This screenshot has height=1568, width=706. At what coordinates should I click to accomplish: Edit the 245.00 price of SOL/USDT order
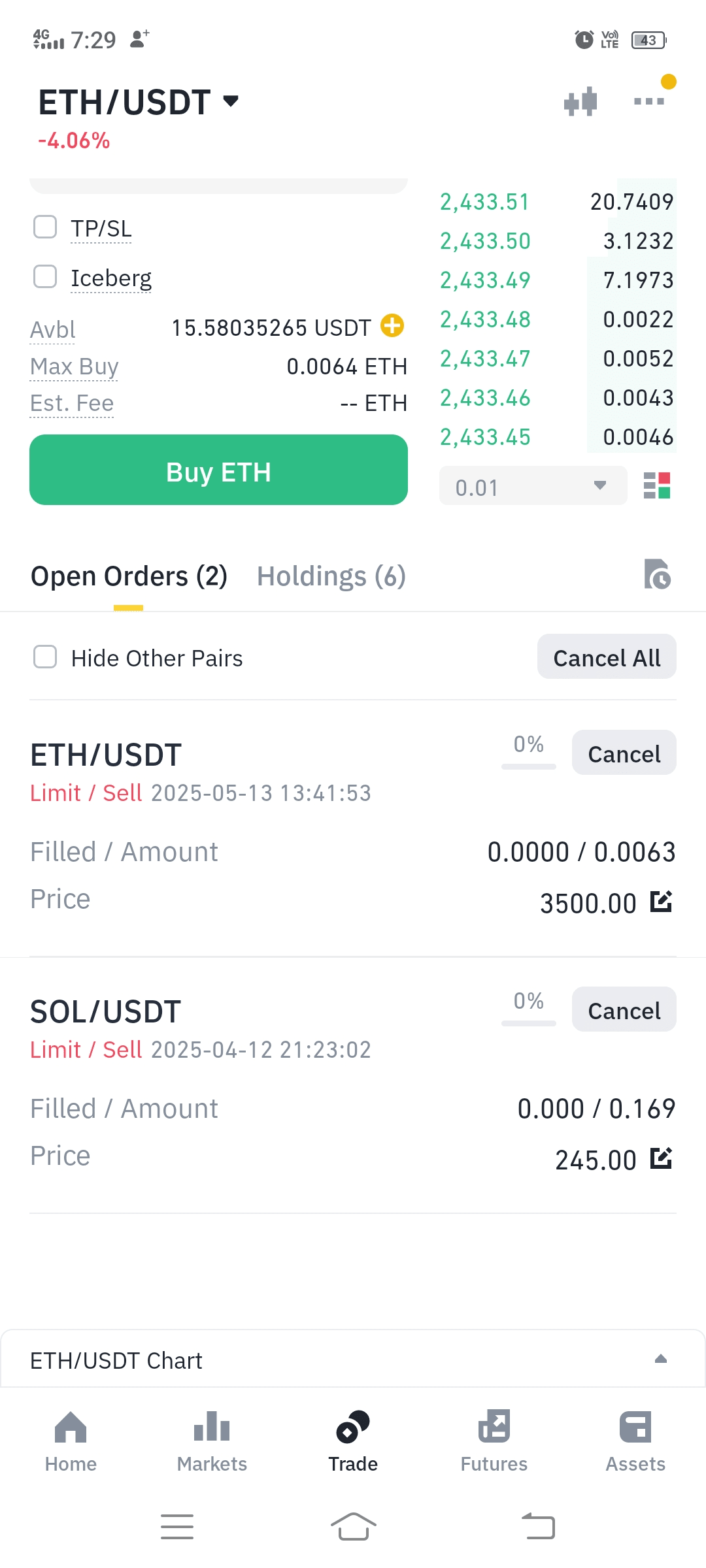[x=661, y=1158]
